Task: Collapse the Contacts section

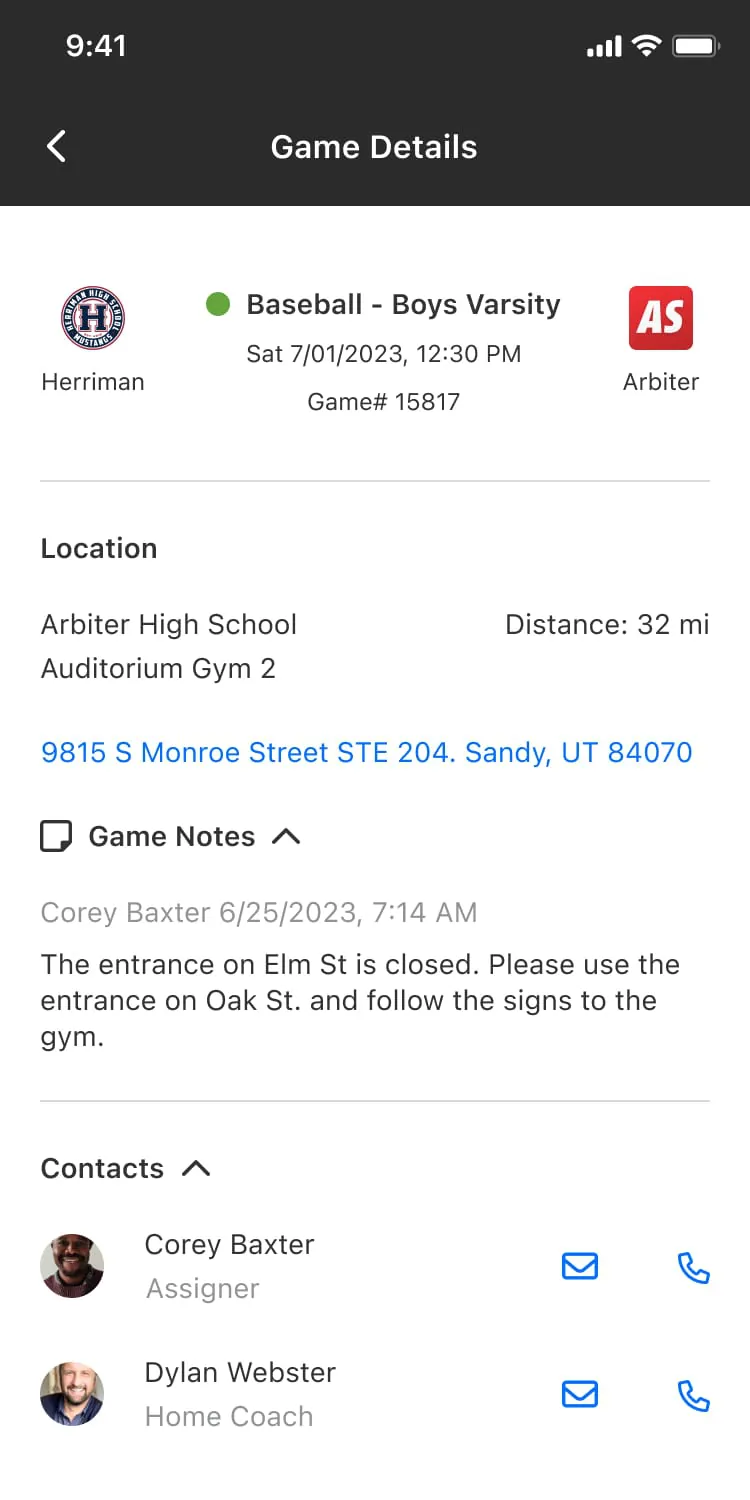Action: [196, 1167]
